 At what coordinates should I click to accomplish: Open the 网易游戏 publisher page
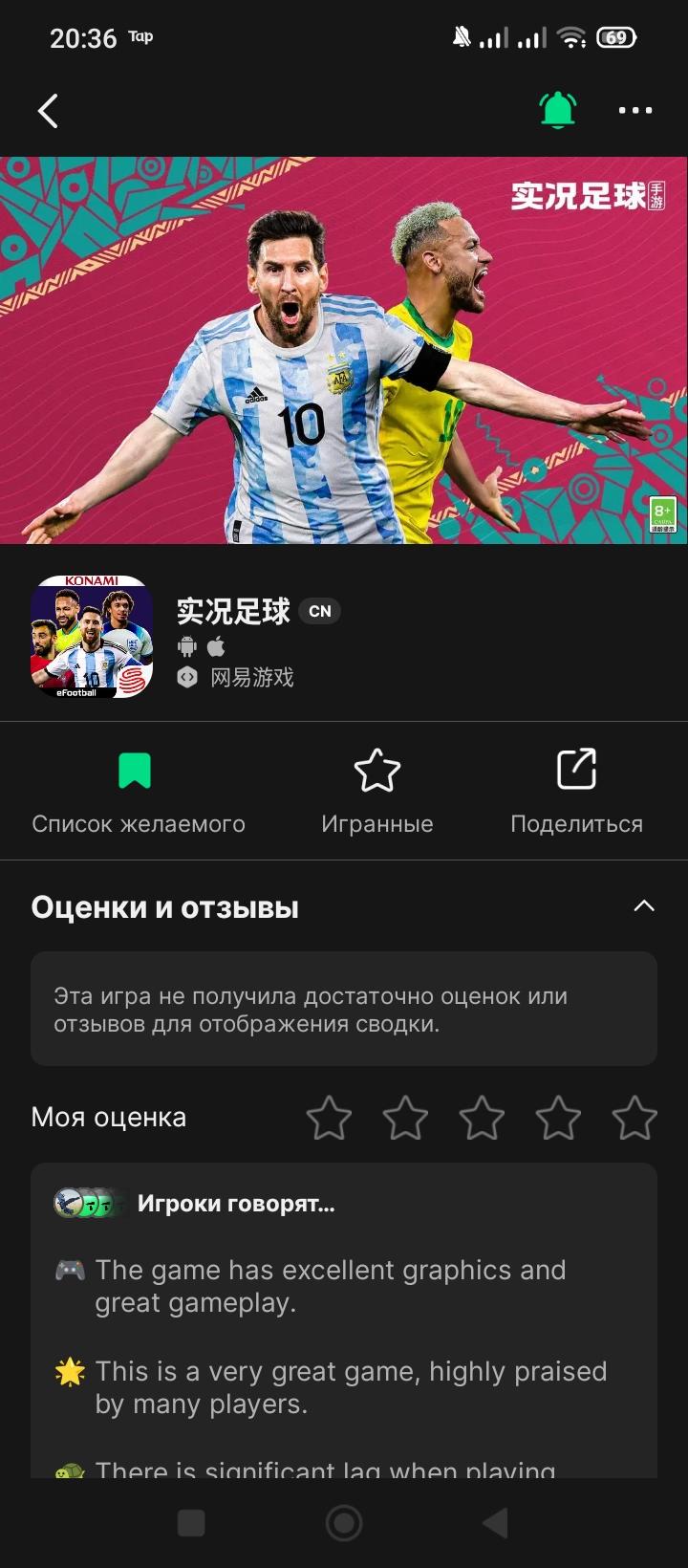coord(251,677)
